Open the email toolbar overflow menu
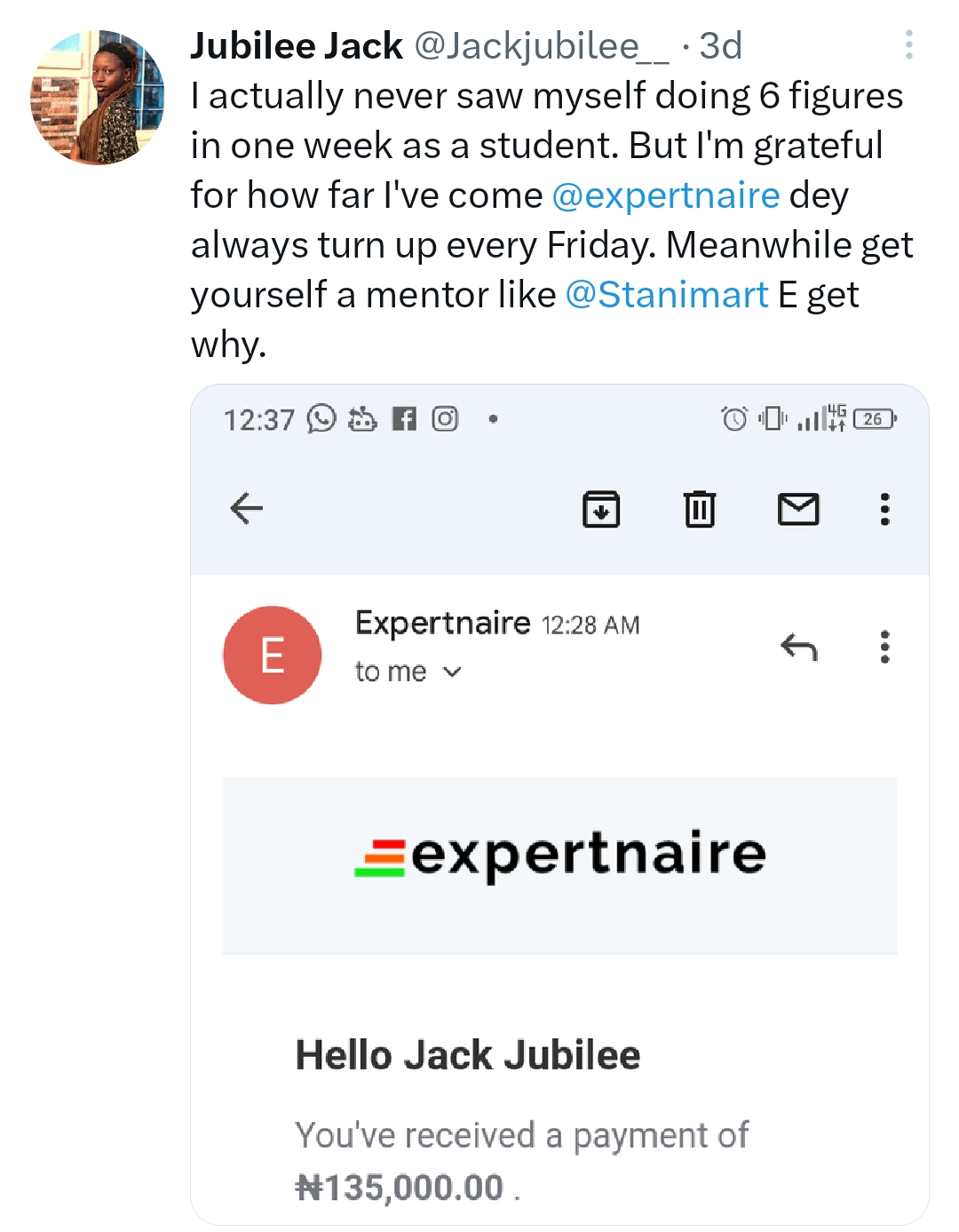 pos(884,509)
